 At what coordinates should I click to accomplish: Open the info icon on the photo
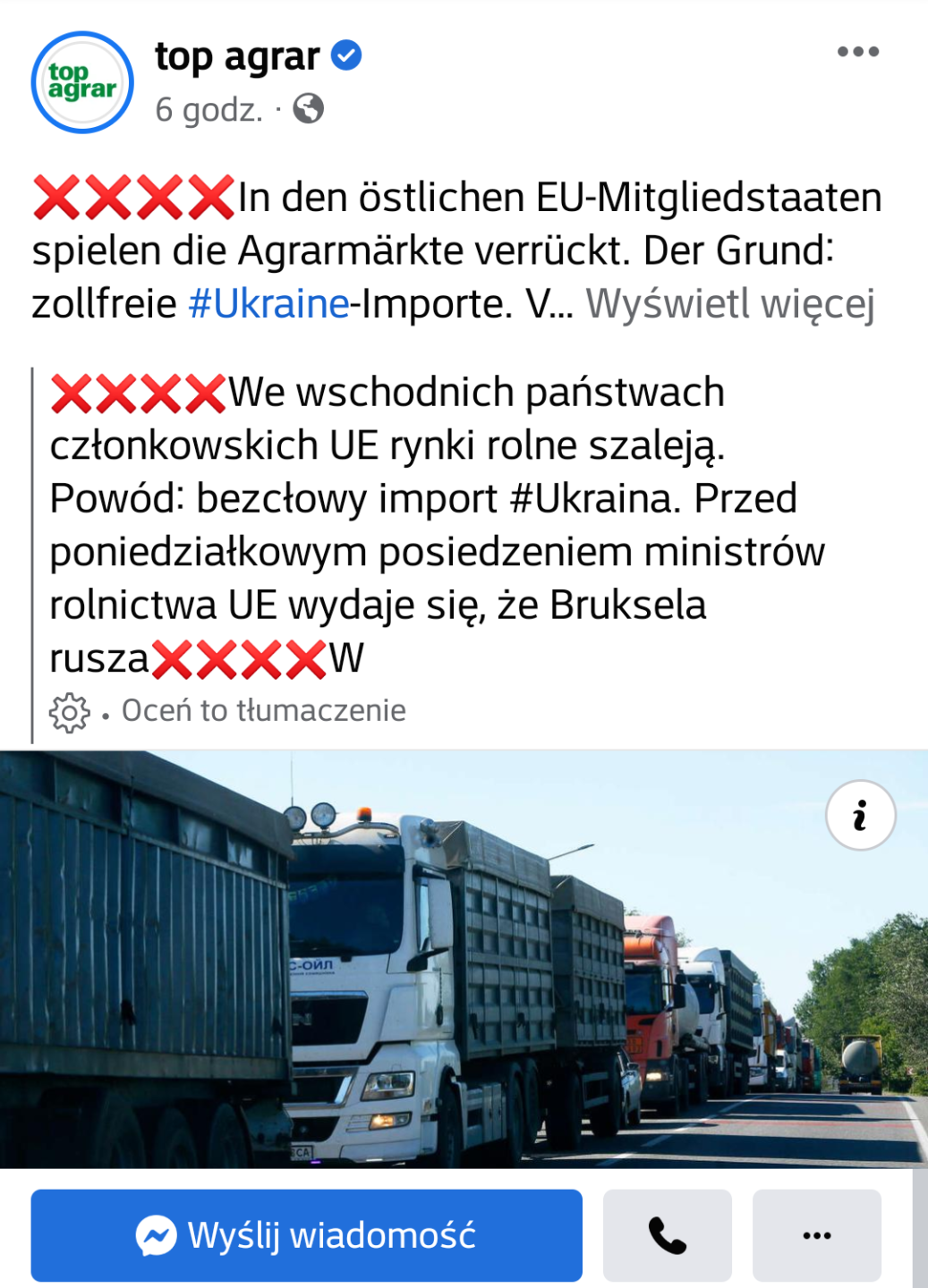tap(860, 815)
